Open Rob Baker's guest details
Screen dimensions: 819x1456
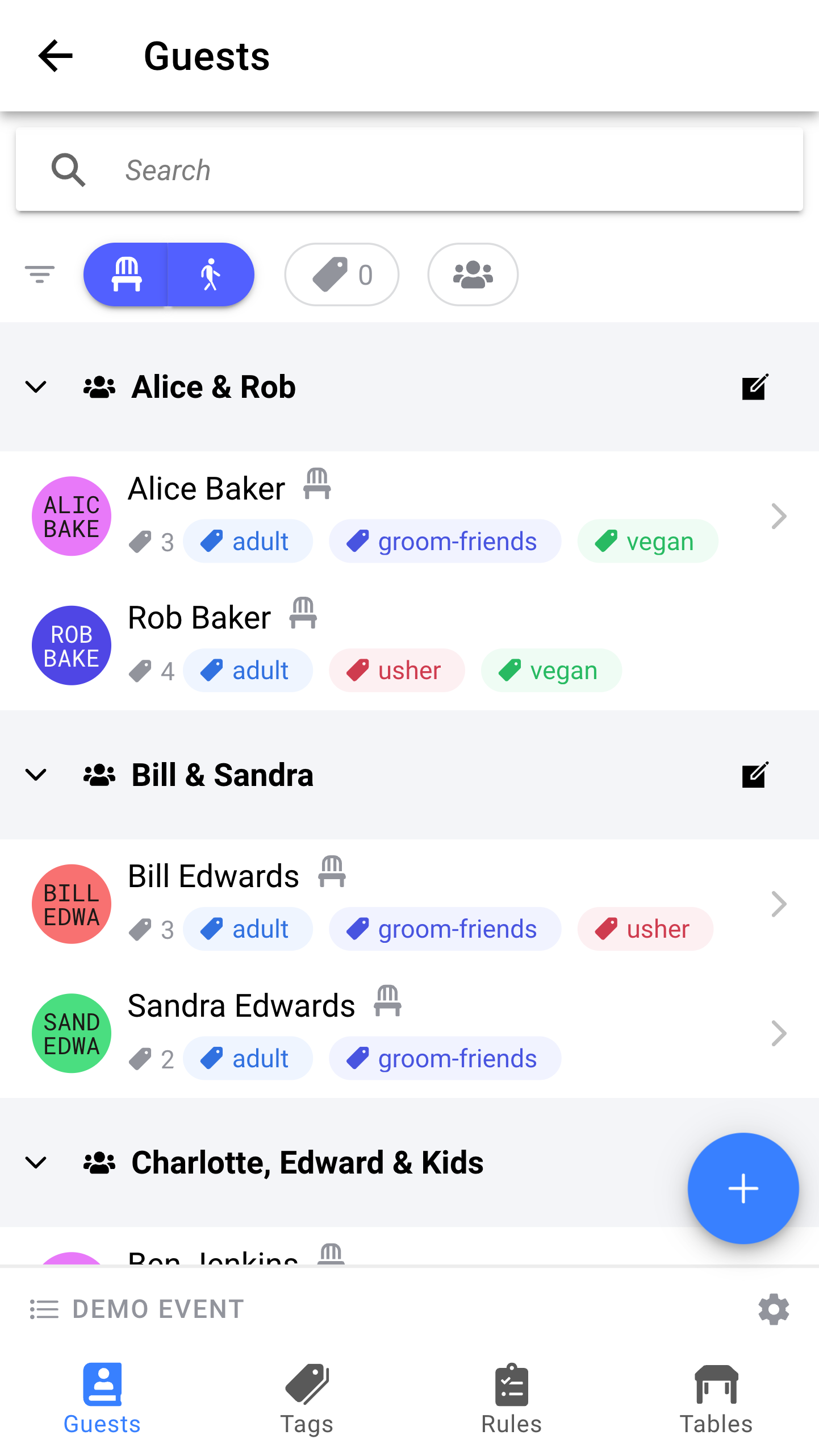(409, 645)
